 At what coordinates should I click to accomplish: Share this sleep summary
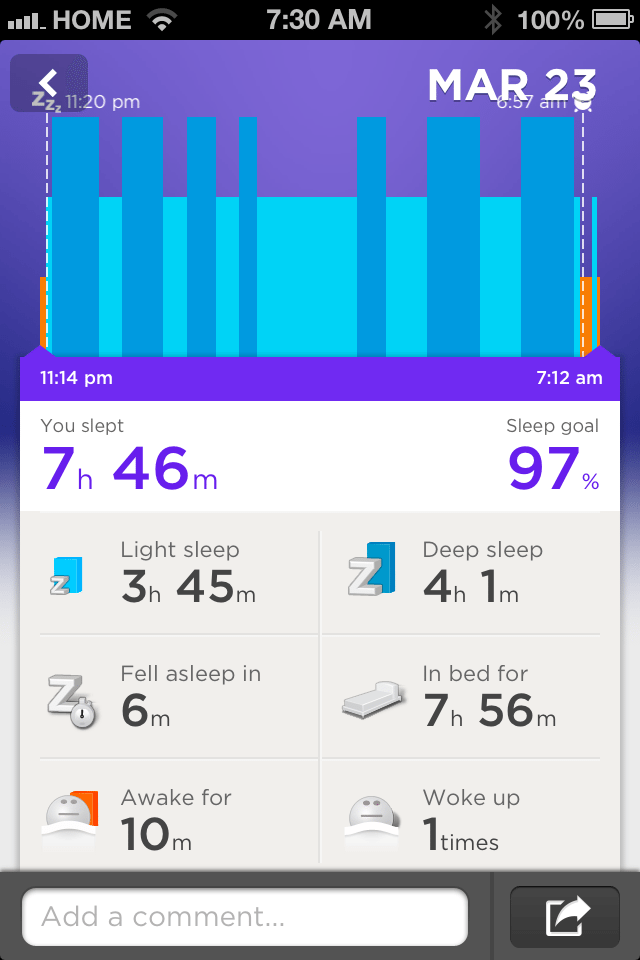pos(564,916)
